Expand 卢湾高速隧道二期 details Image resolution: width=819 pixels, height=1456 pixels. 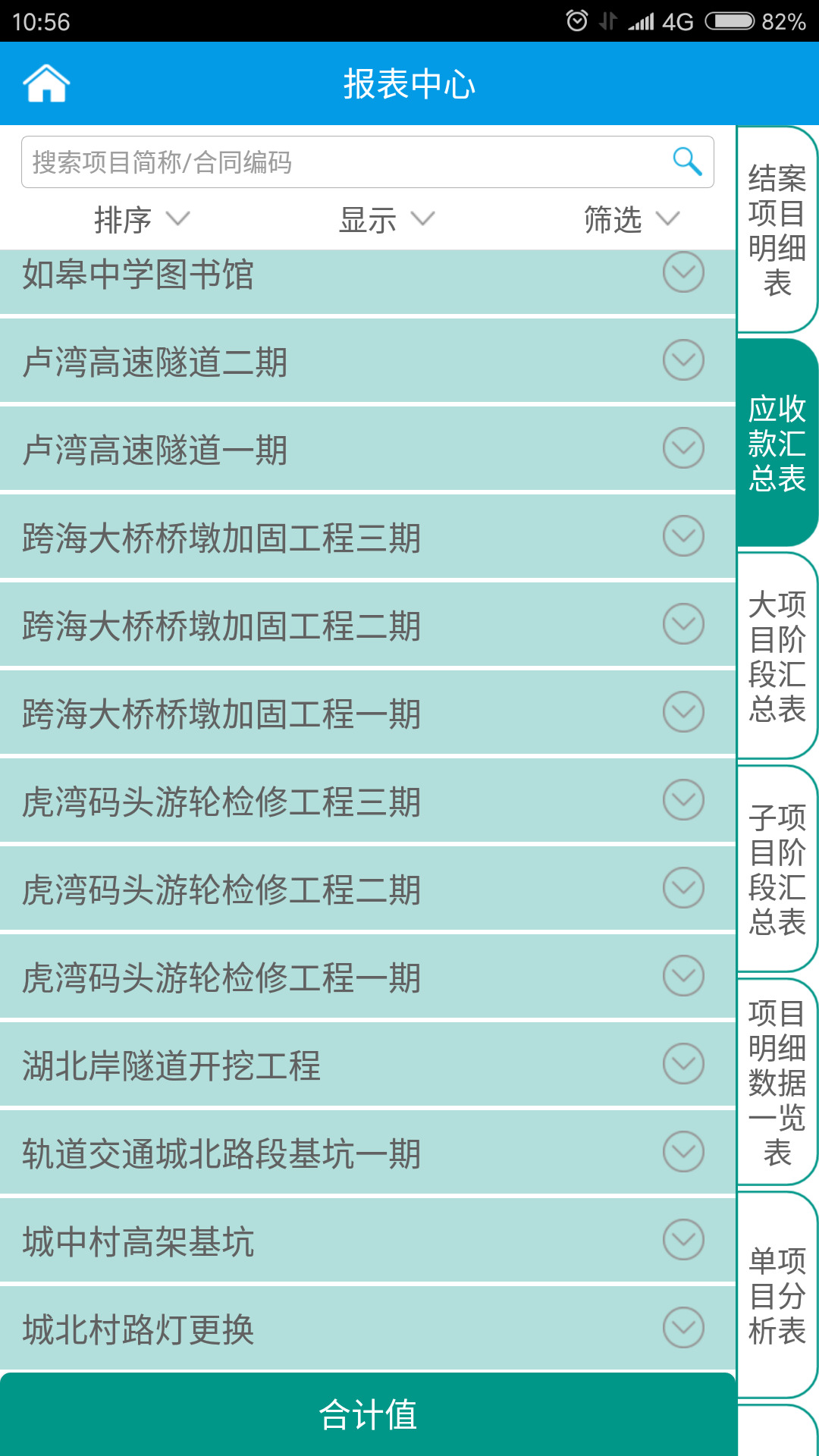pyautogui.click(x=683, y=360)
